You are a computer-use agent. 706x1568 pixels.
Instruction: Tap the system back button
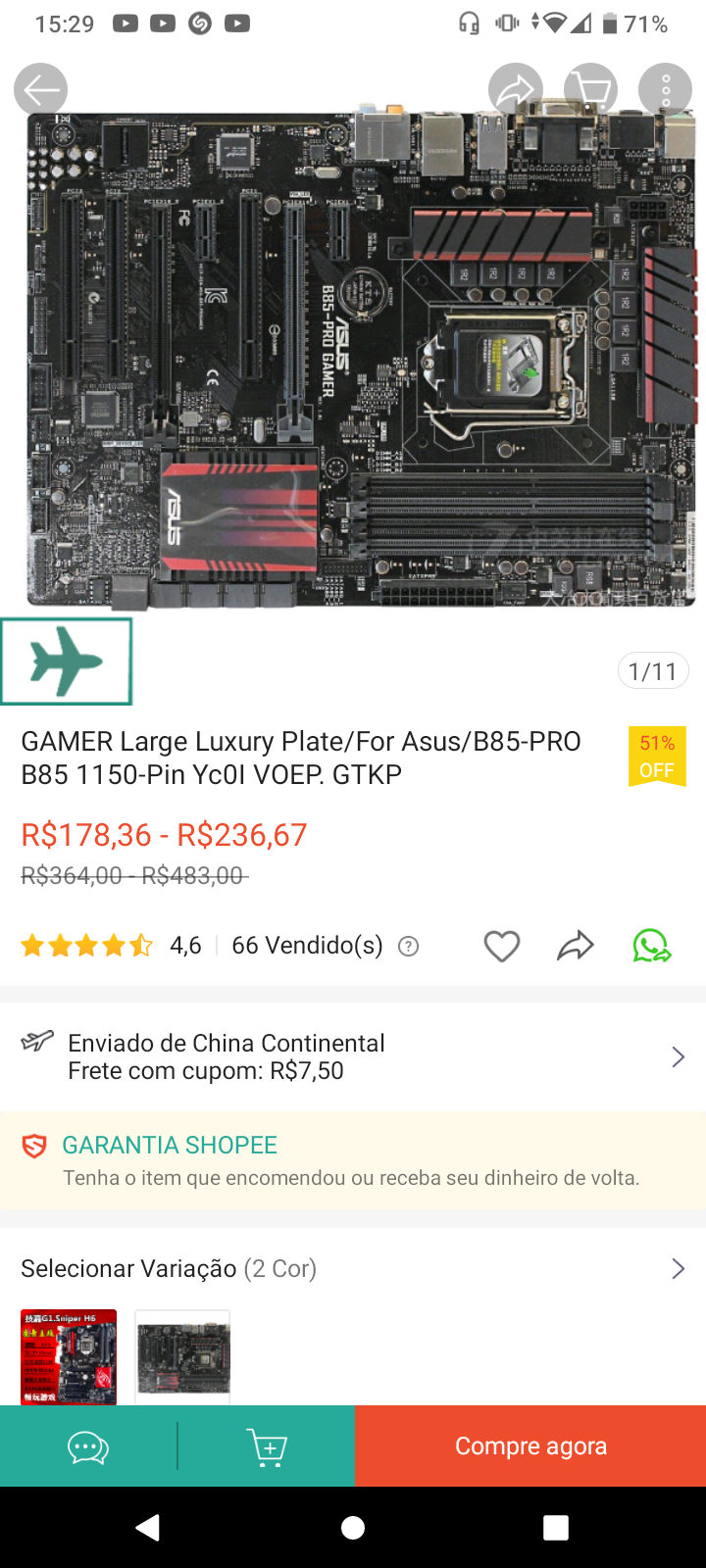coord(148,1527)
